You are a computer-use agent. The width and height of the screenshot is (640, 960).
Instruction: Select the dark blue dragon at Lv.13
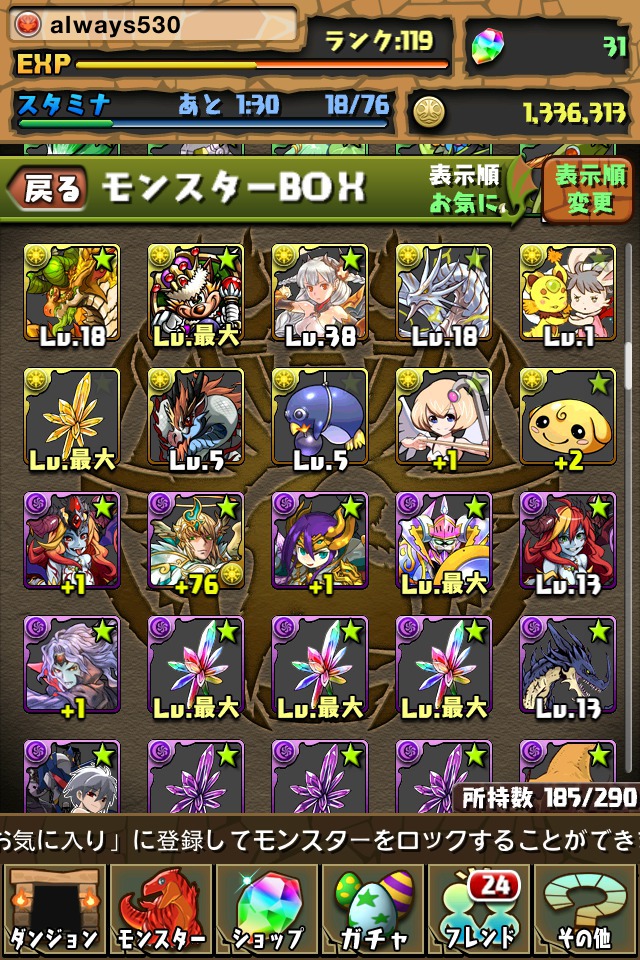tap(567, 666)
